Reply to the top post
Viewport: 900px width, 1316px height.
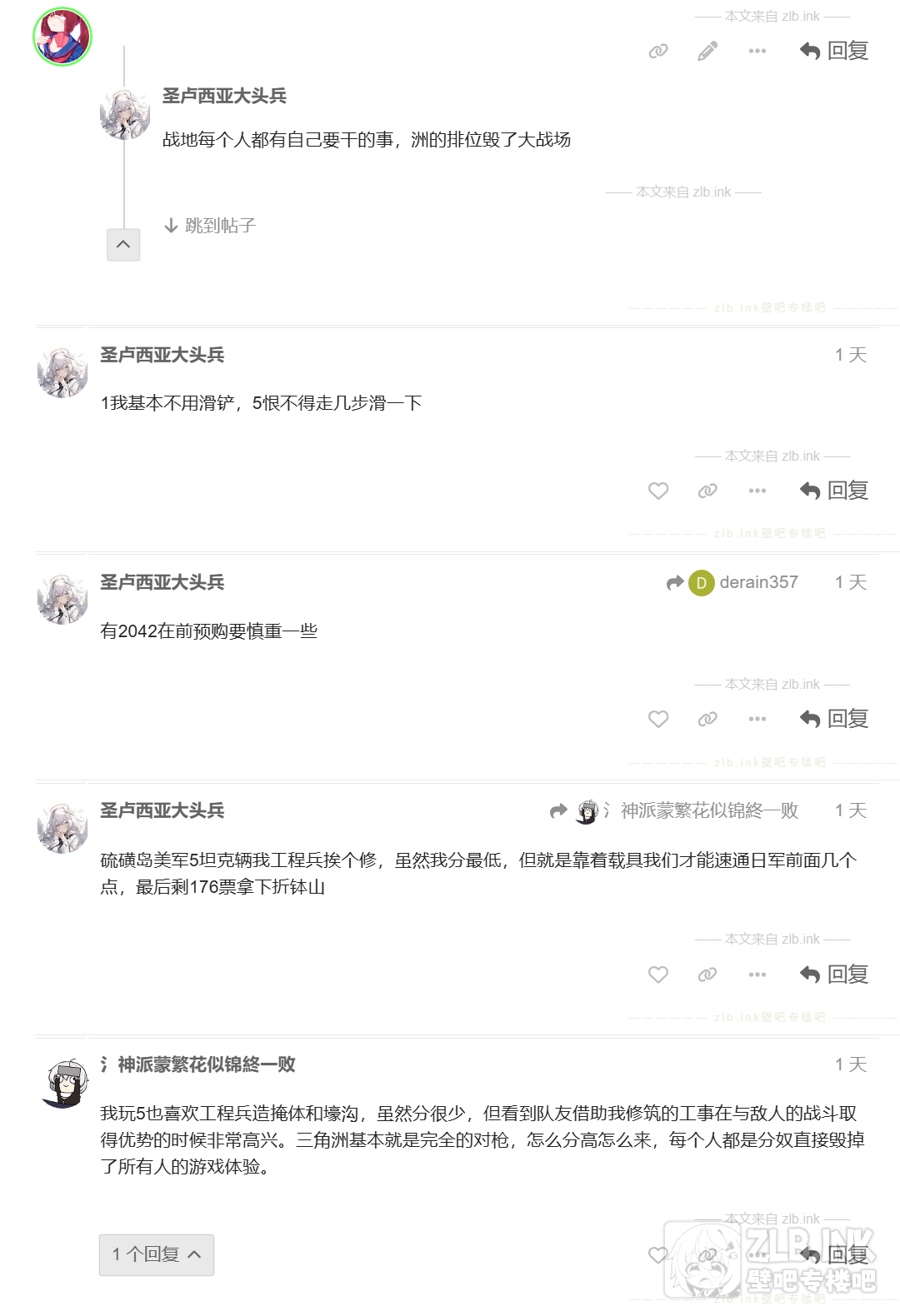coord(834,52)
